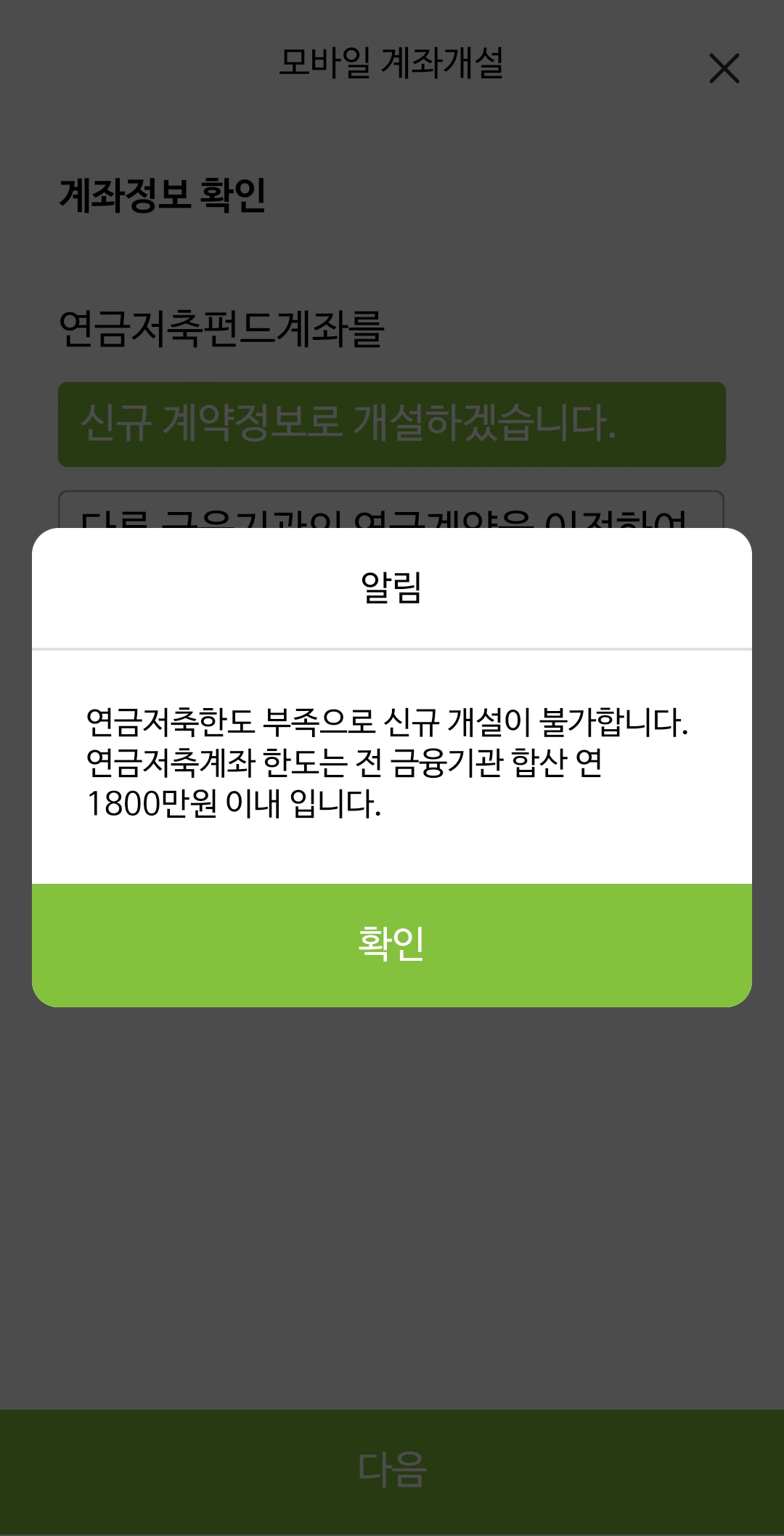The image size is (784, 1536).
Task: Toggle the highlighted account opening choice
Action: pos(392,425)
